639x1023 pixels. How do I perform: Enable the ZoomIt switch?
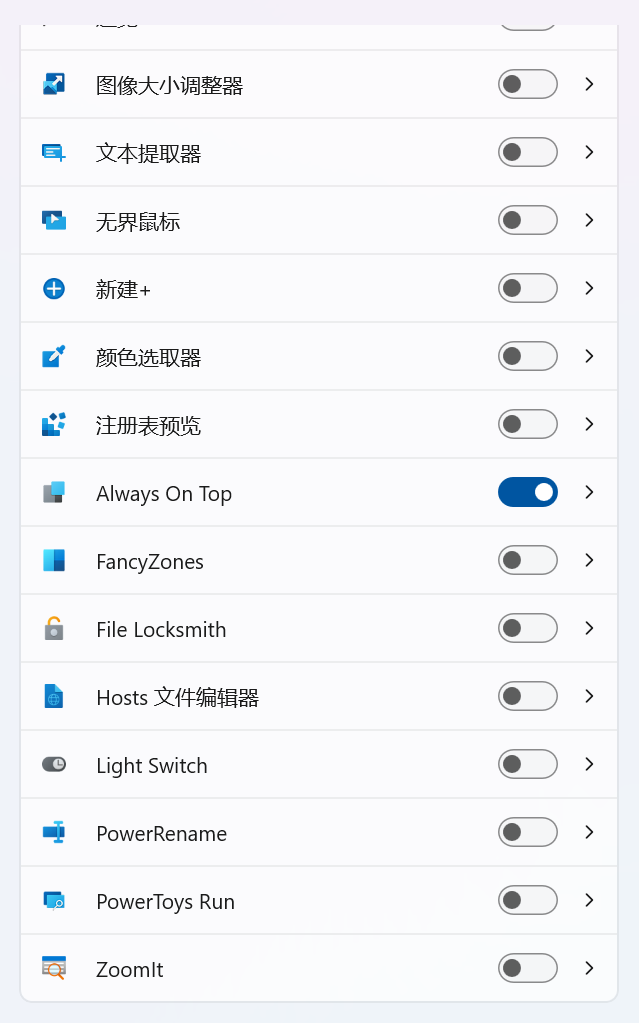[527, 968]
